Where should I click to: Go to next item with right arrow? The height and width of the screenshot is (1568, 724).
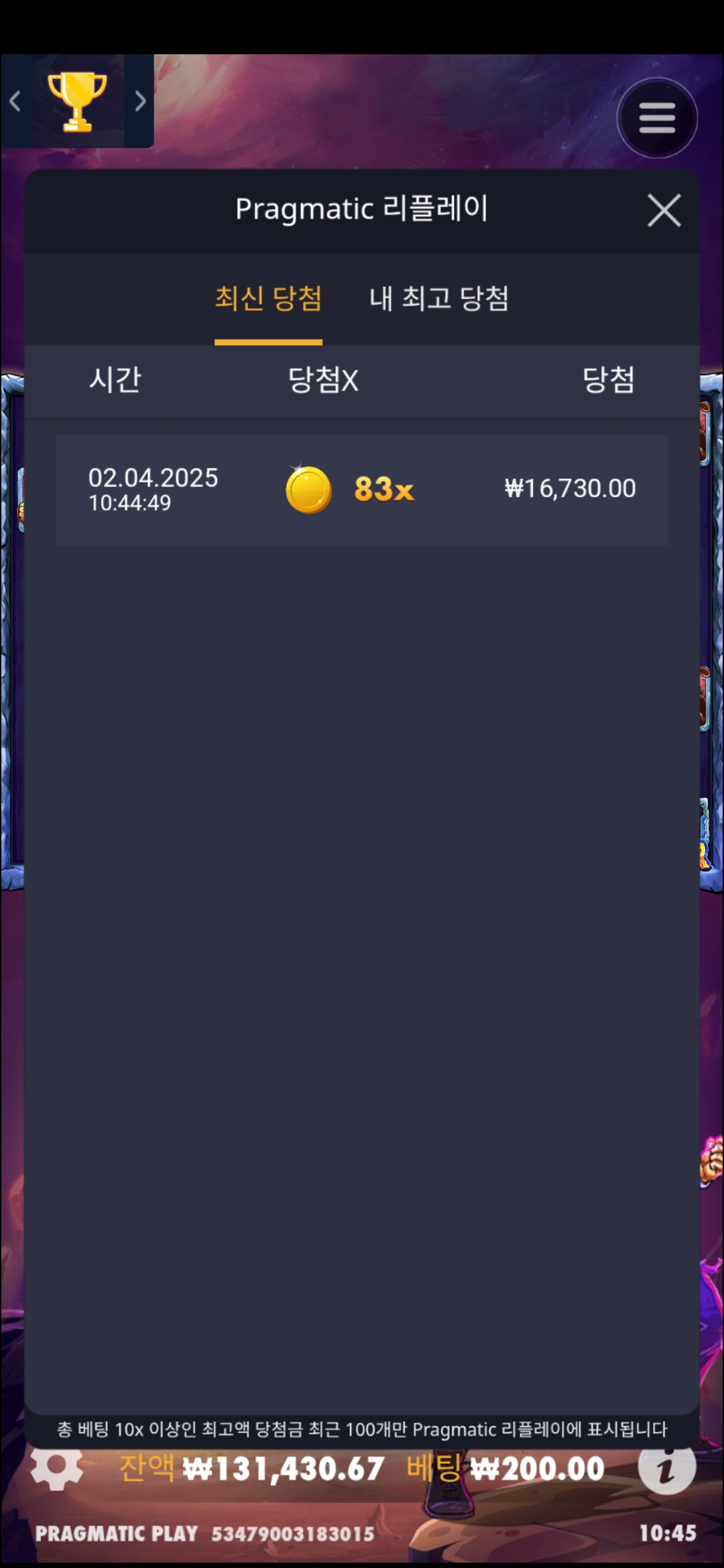point(139,101)
